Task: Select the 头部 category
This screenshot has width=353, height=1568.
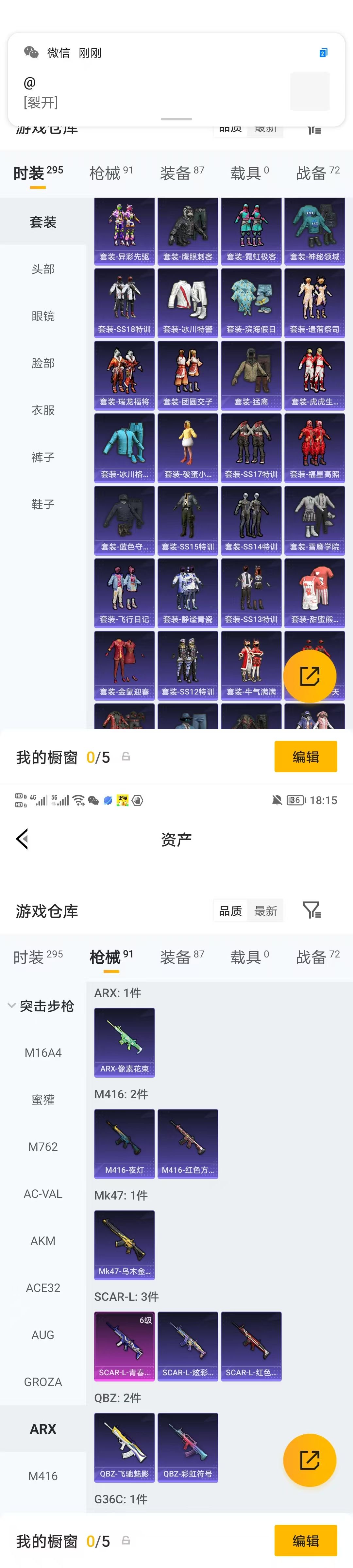Action: pyautogui.click(x=42, y=269)
